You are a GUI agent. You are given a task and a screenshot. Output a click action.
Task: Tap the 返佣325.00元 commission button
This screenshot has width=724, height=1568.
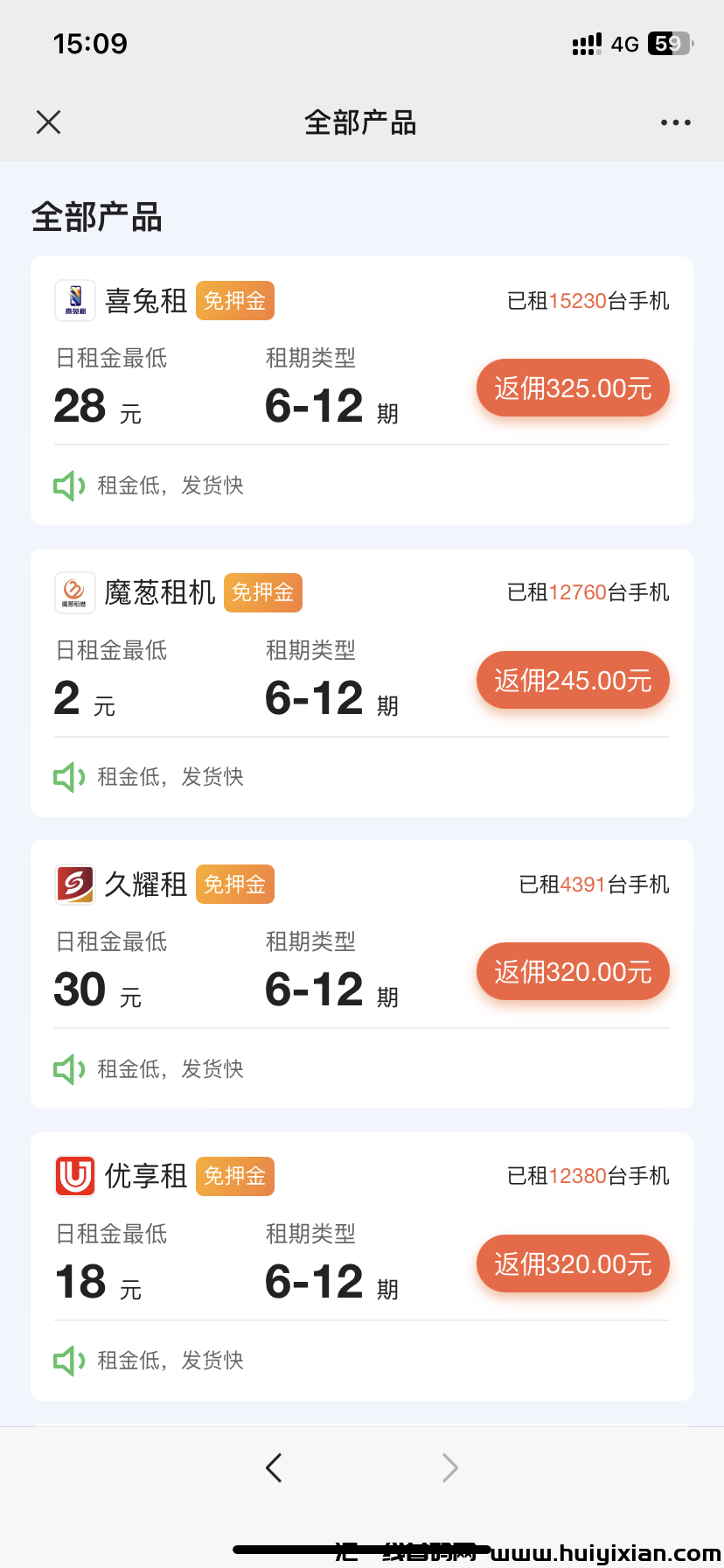572,388
